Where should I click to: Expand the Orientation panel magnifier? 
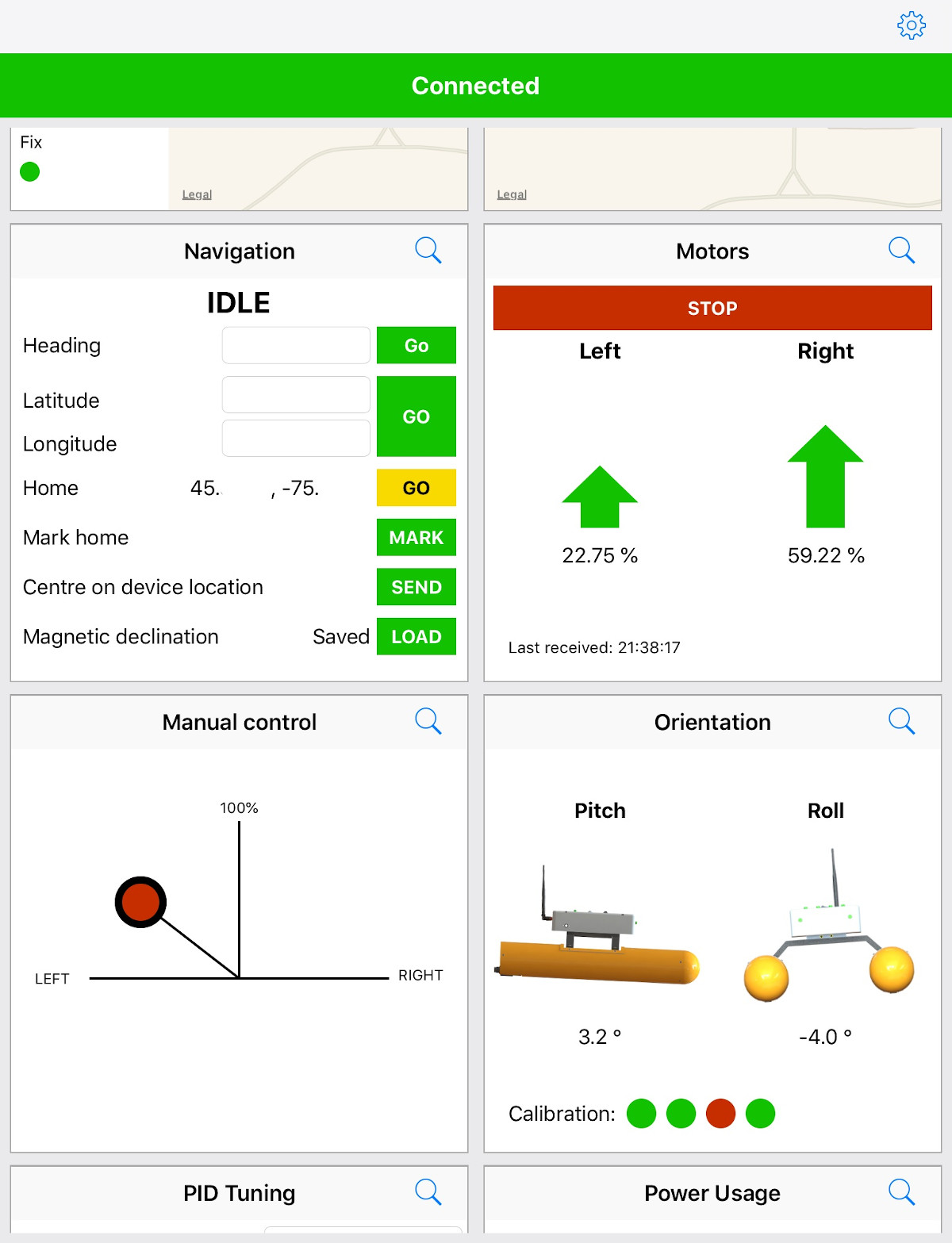tap(901, 721)
